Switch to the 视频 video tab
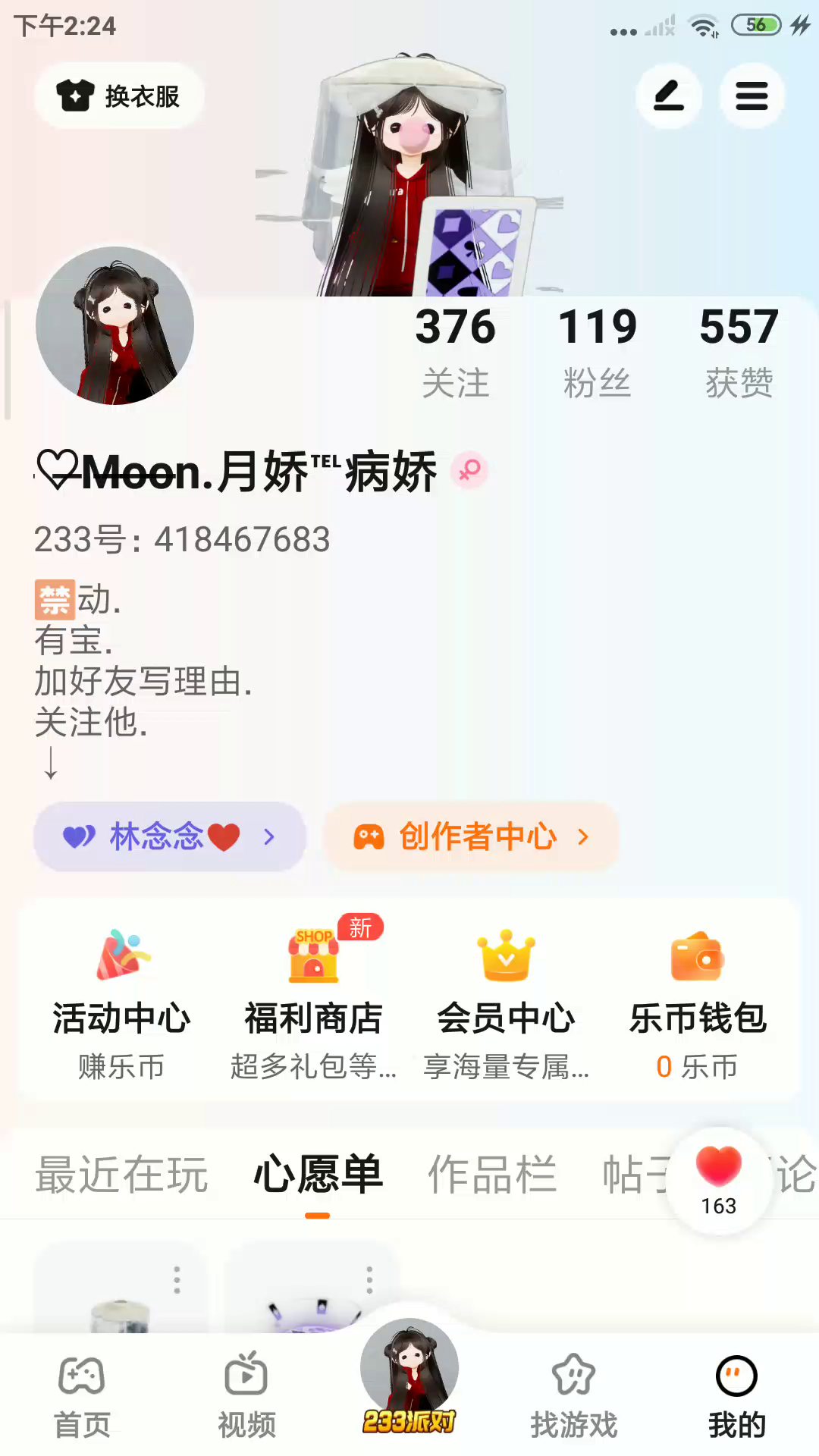Image resolution: width=819 pixels, height=1456 pixels. click(x=246, y=1397)
